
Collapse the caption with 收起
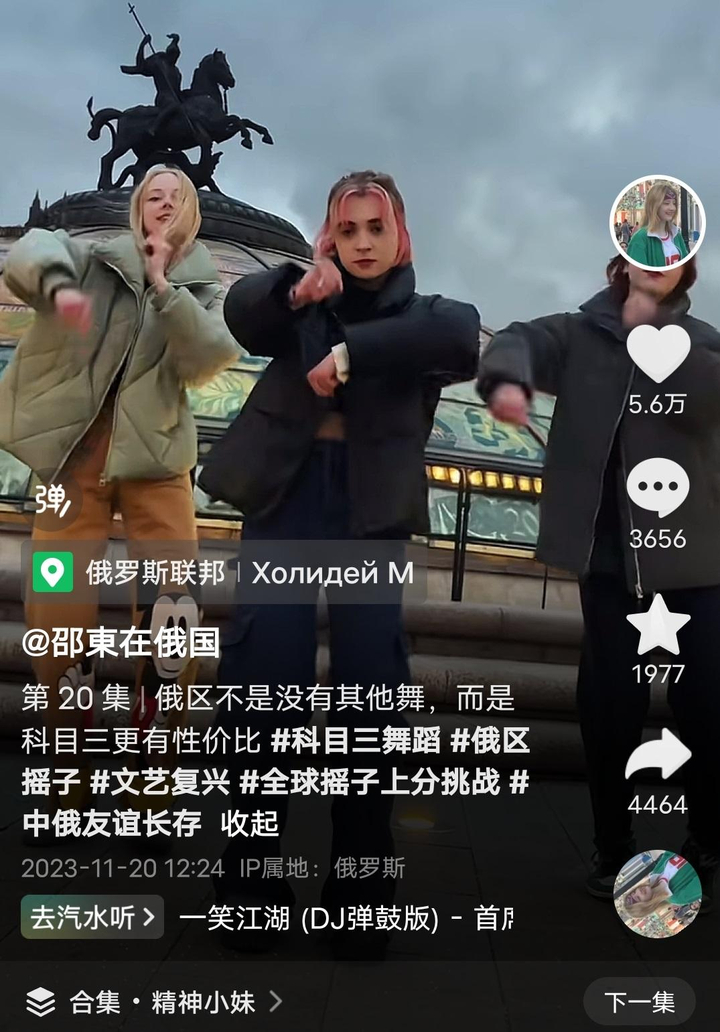pyautogui.click(x=250, y=824)
